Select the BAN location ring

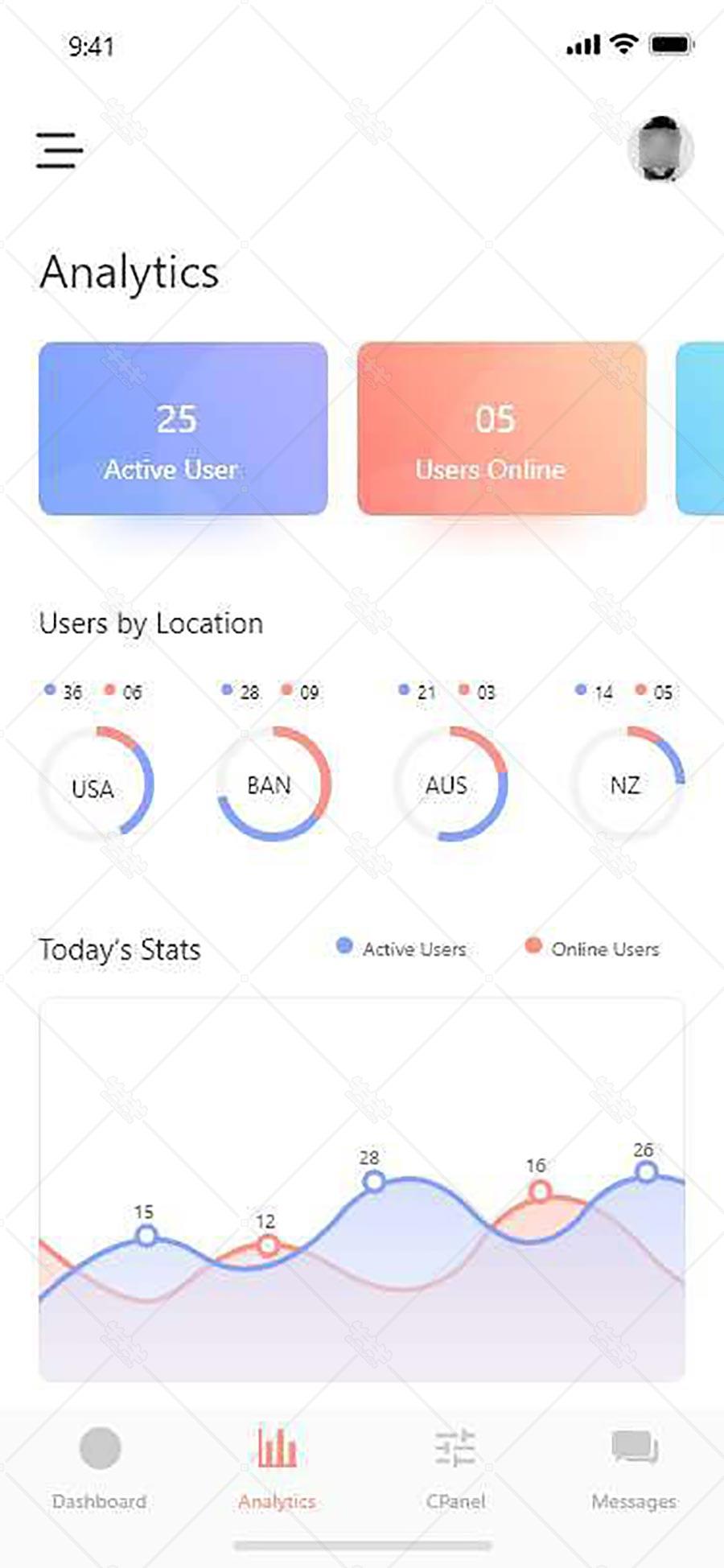(x=274, y=784)
